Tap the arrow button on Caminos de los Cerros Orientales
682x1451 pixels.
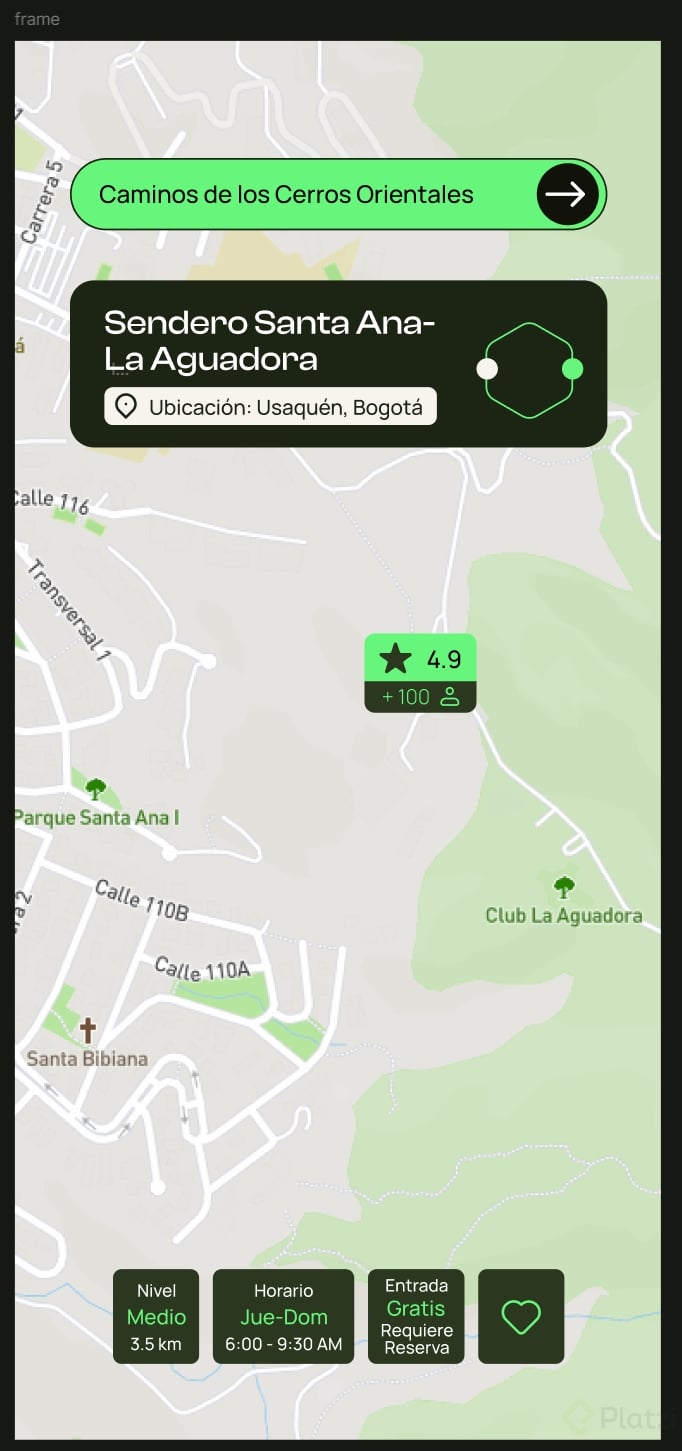tap(567, 194)
